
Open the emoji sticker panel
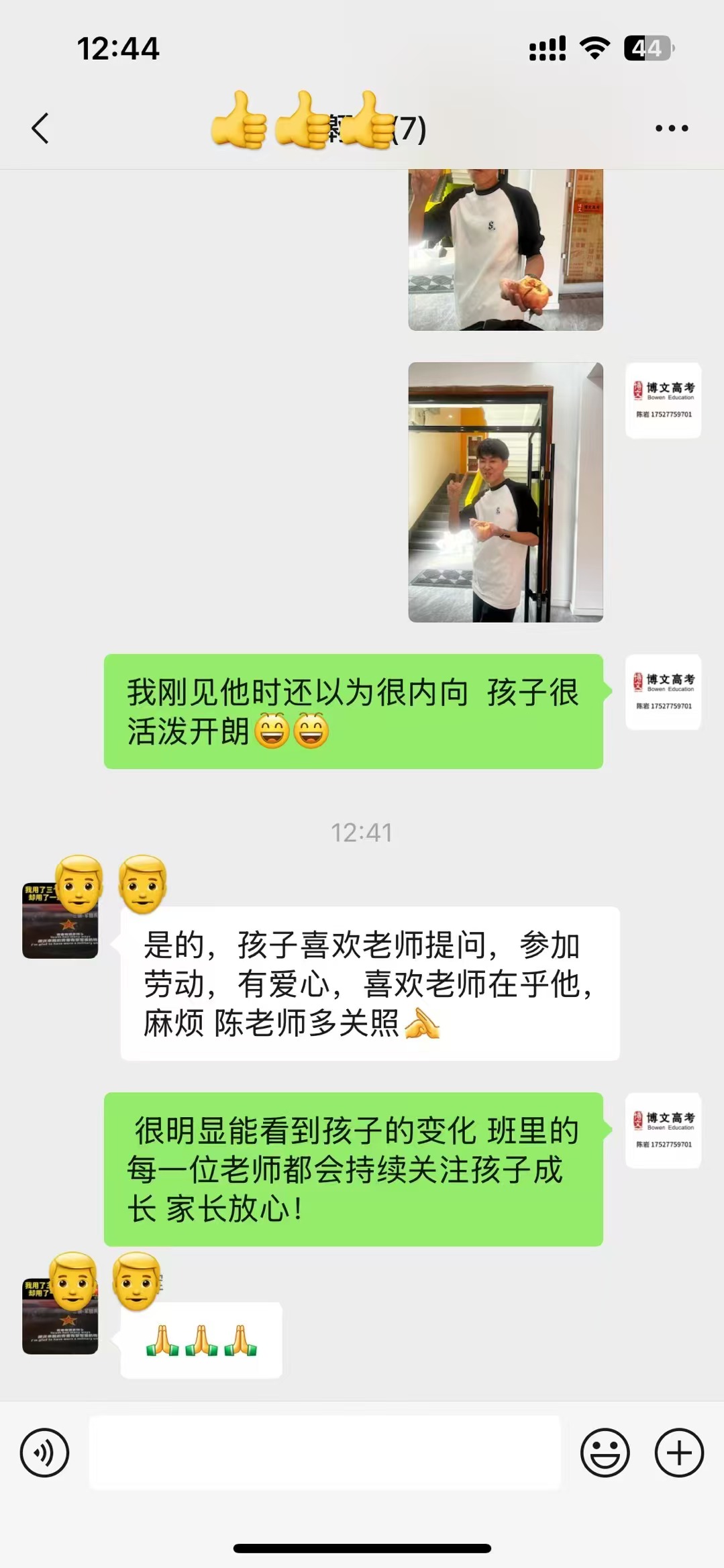[x=605, y=1453]
